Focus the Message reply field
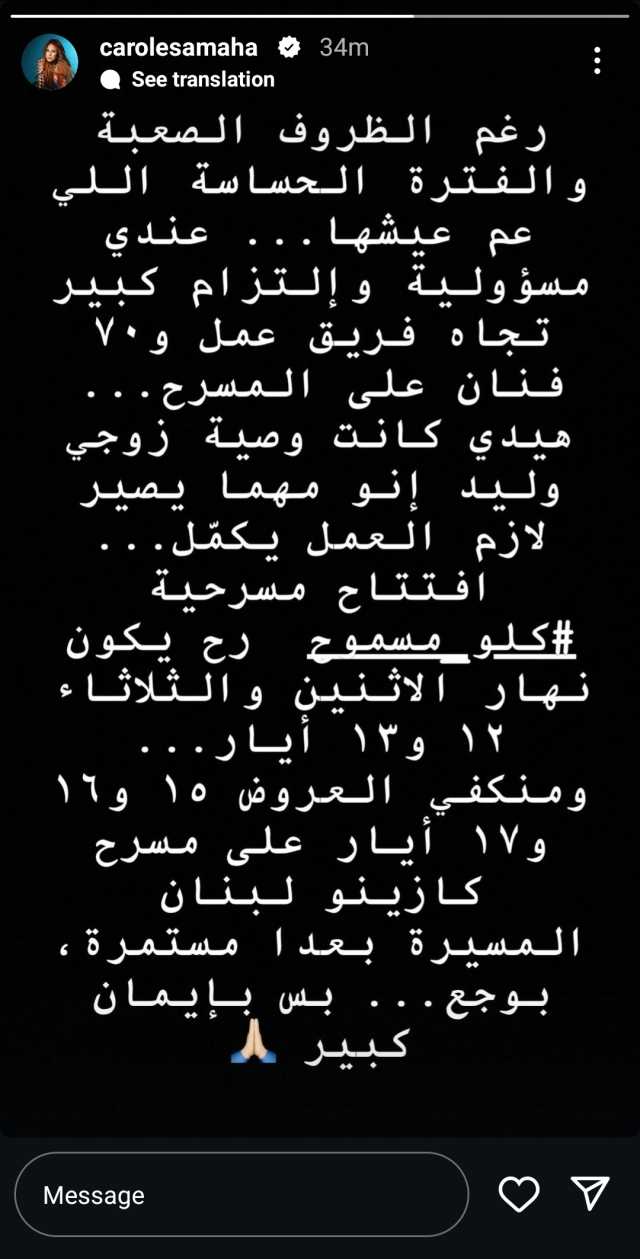Image resolution: width=640 pixels, height=1259 pixels. 241,1195
